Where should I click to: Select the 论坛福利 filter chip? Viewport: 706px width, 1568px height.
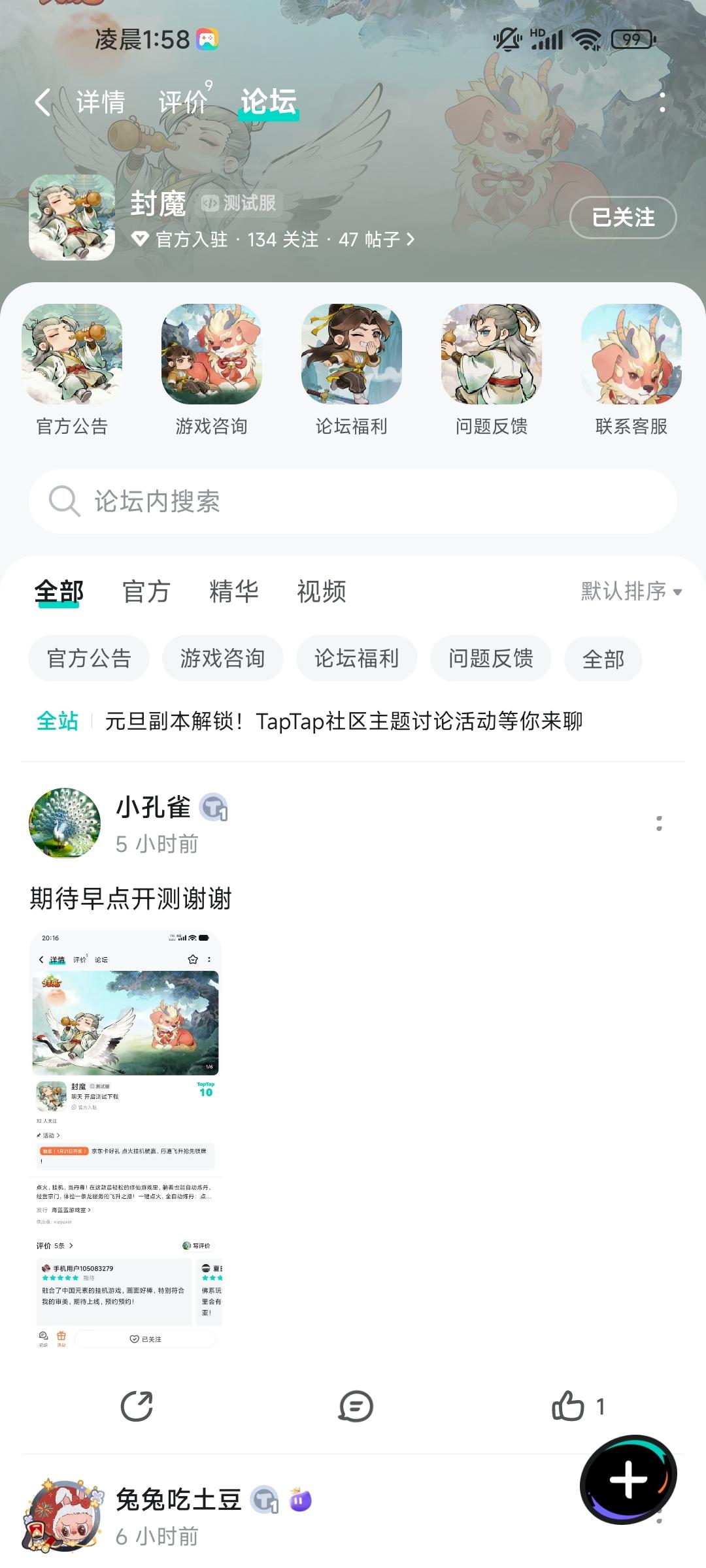(356, 659)
